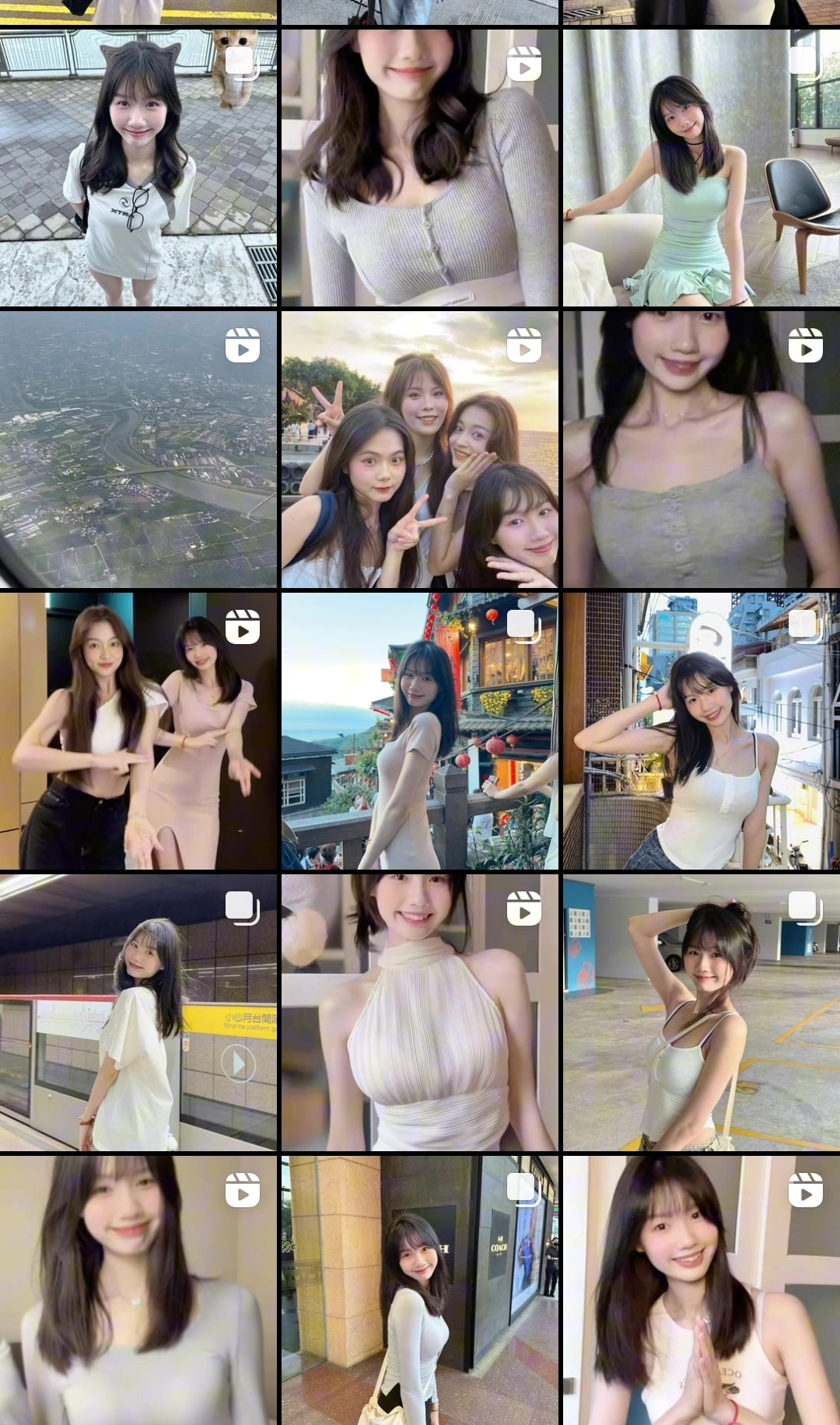Open the post outside the Coach store

[x=420, y=1290]
